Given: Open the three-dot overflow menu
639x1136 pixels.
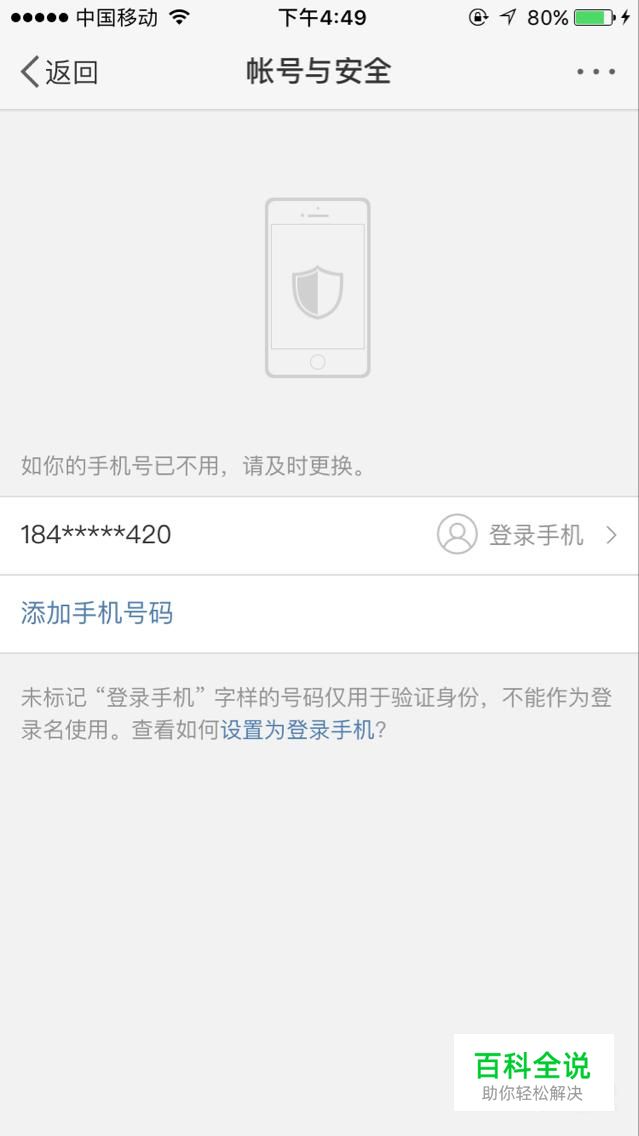Looking at the screenshot, I should tap(596, 72).
